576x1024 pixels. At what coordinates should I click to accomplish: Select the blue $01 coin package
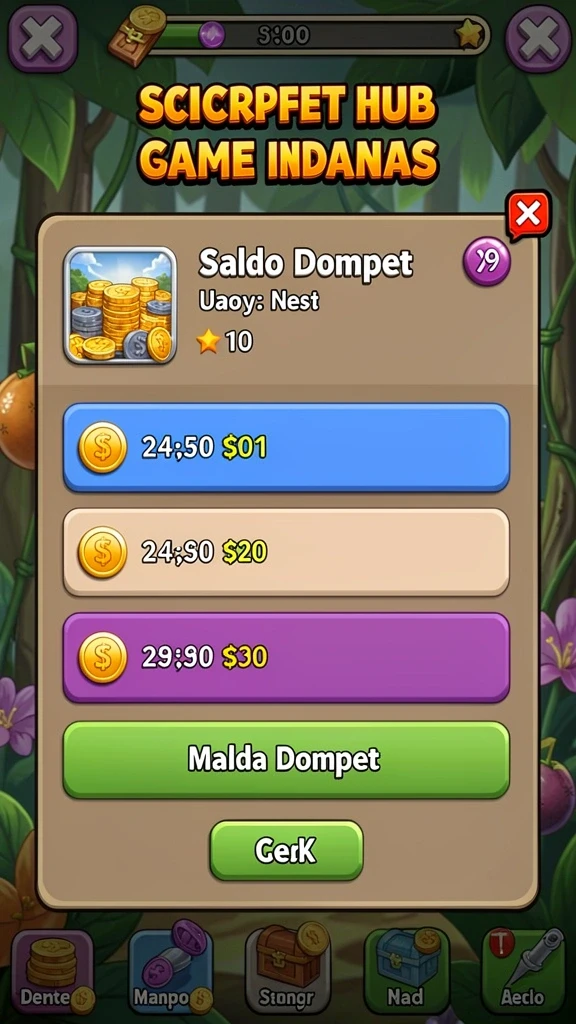(x=286, y=447)
